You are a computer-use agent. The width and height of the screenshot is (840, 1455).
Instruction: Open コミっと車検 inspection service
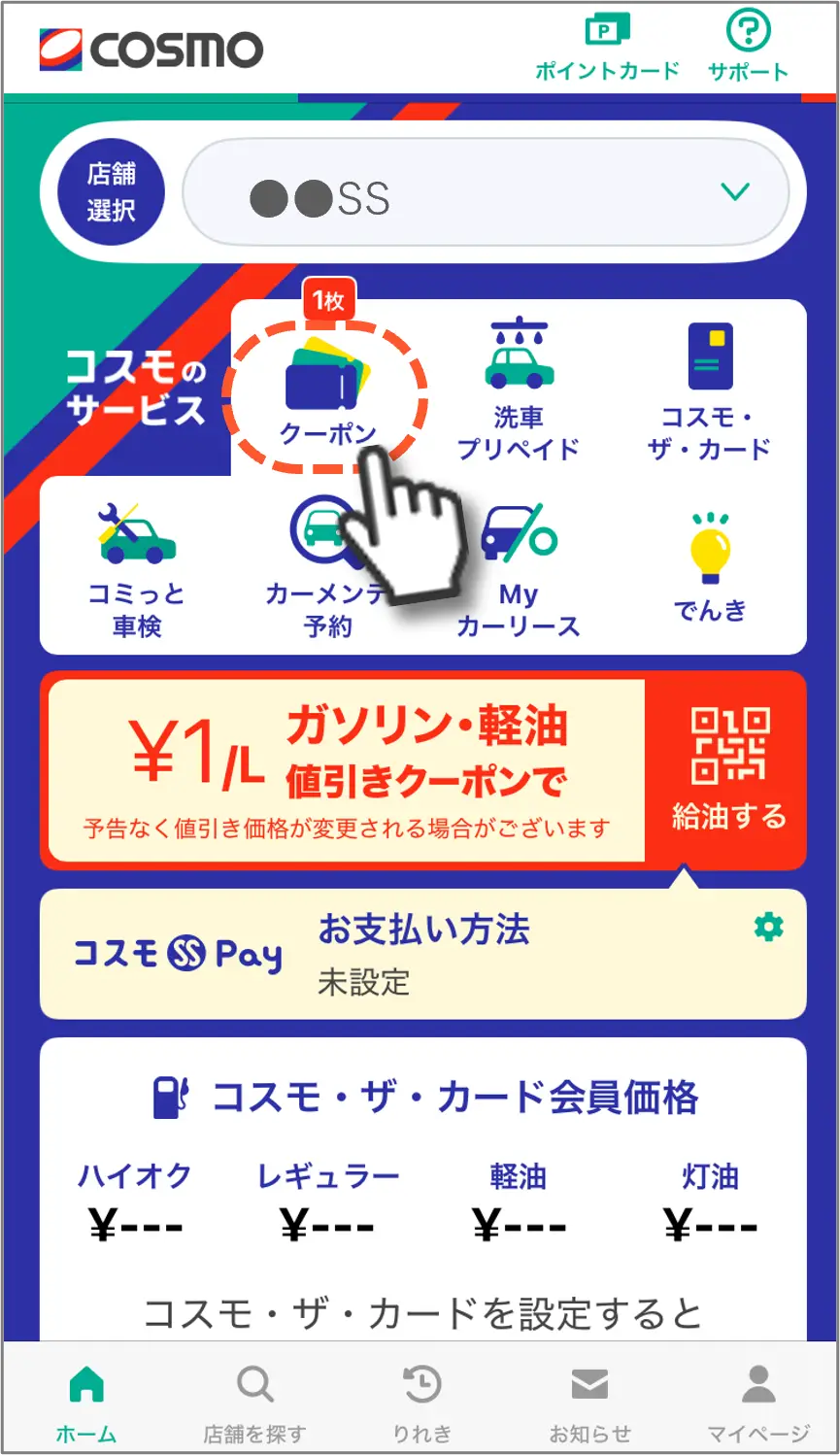(136, 568)
